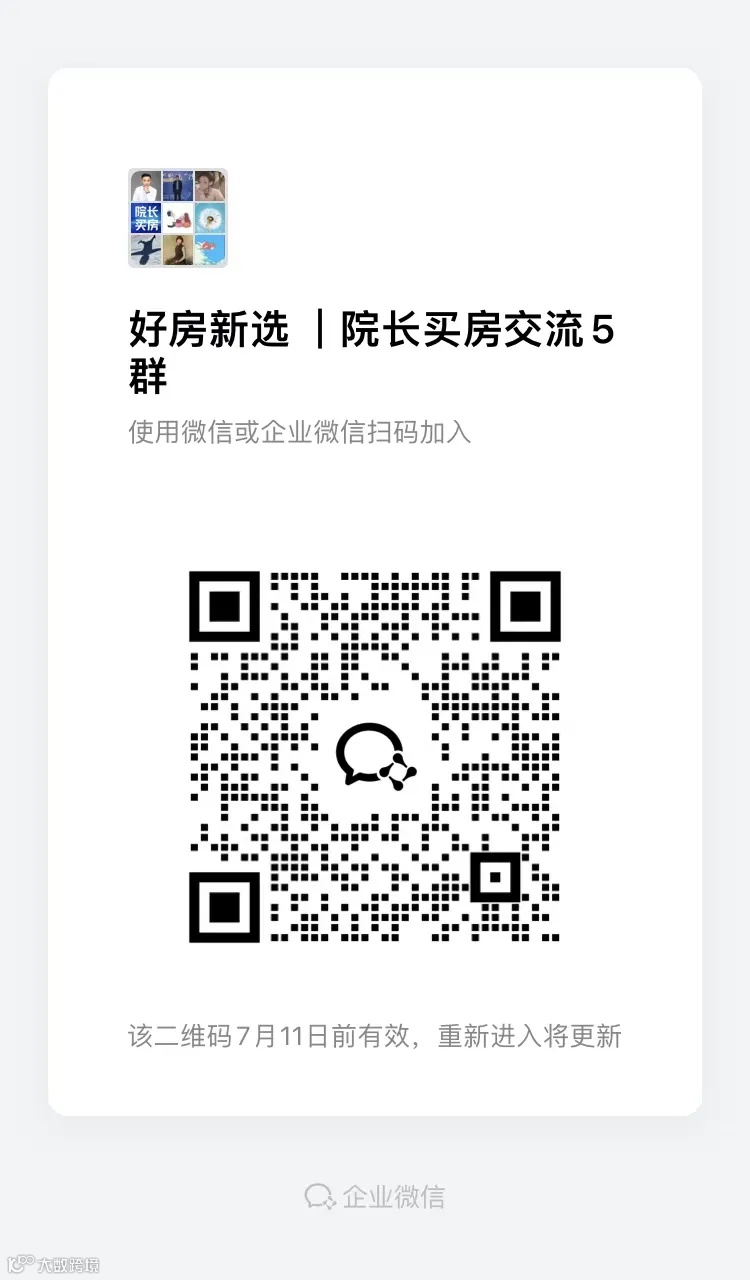This screenshot has width=750, height=1280.
Task: Click the 企业微信 speech-bubble icon at the bottom
Action: click(x=320, y=1196)
